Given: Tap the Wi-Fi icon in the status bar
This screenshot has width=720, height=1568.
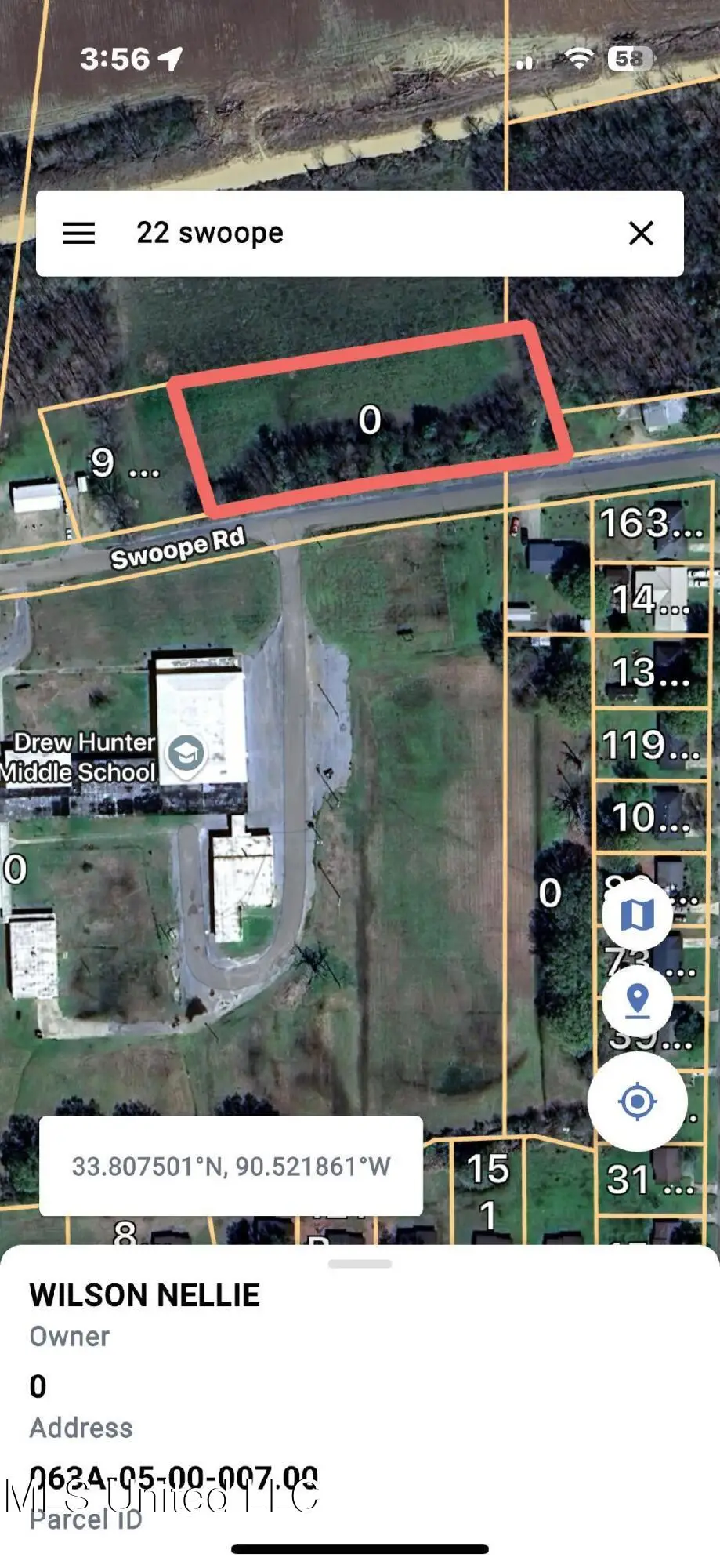Looking at the screenshot, I should pos(578,57).
